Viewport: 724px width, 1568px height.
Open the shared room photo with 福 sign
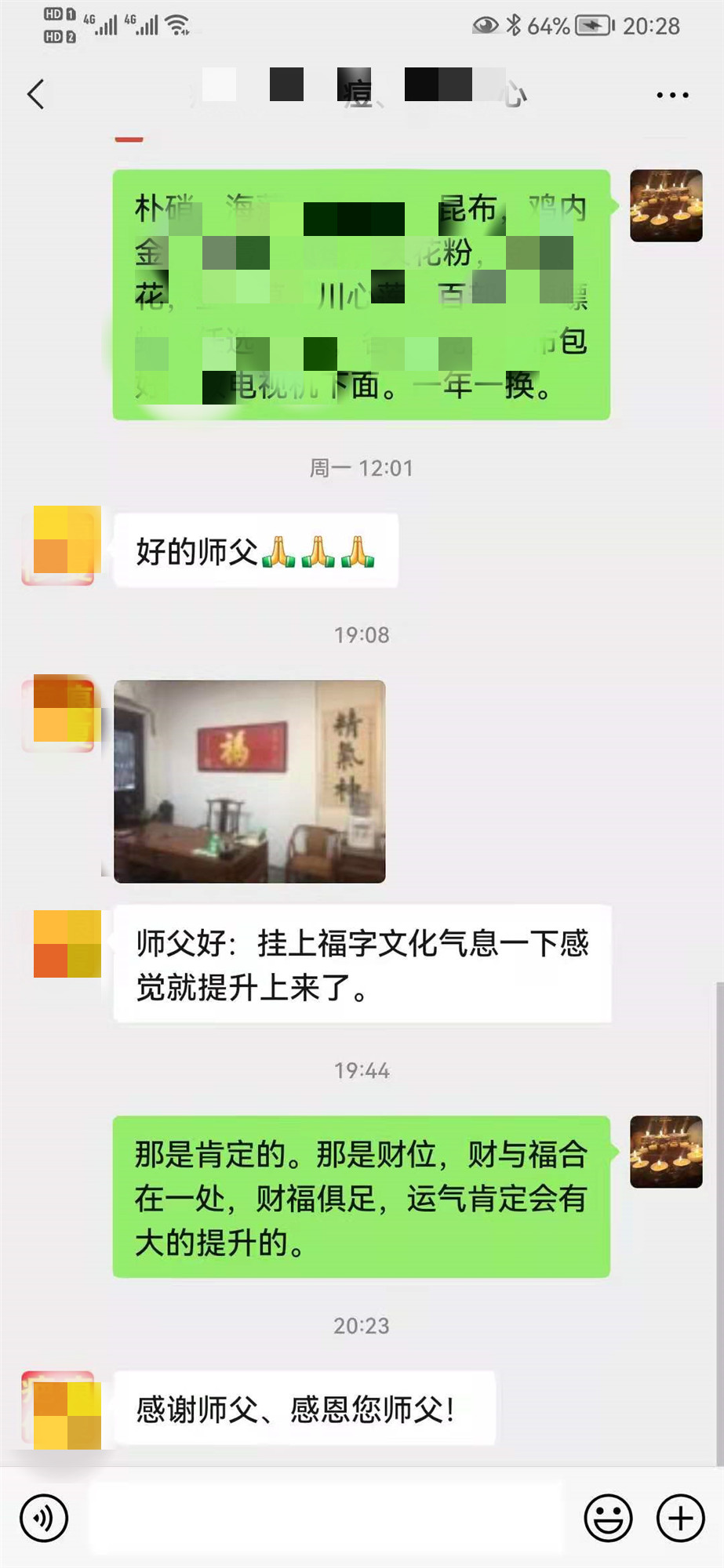249,781
